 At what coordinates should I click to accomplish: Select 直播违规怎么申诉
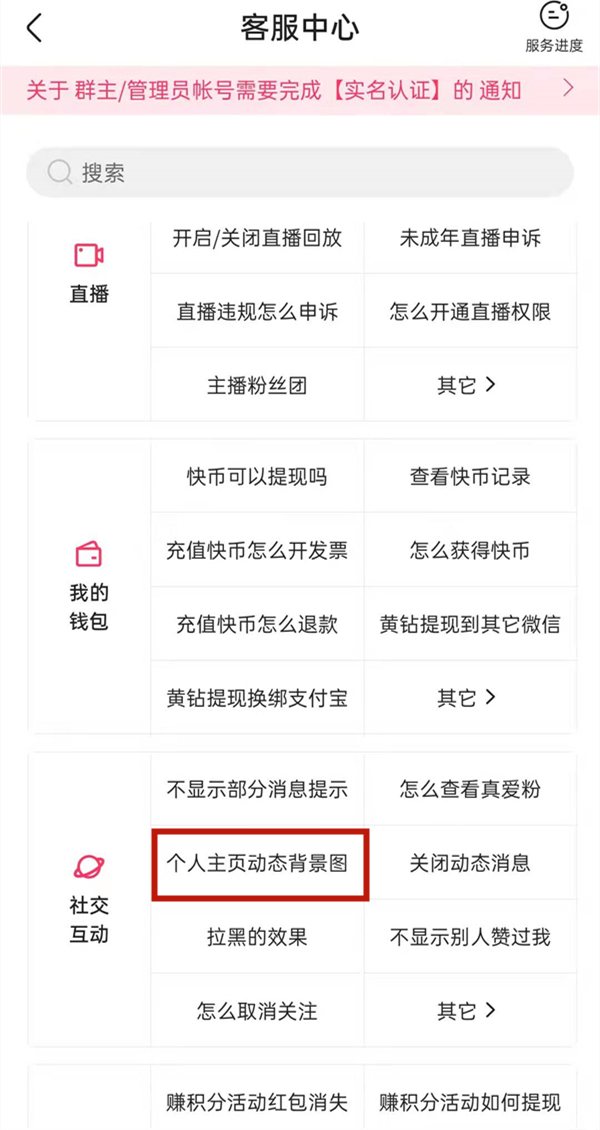point(257,312)
